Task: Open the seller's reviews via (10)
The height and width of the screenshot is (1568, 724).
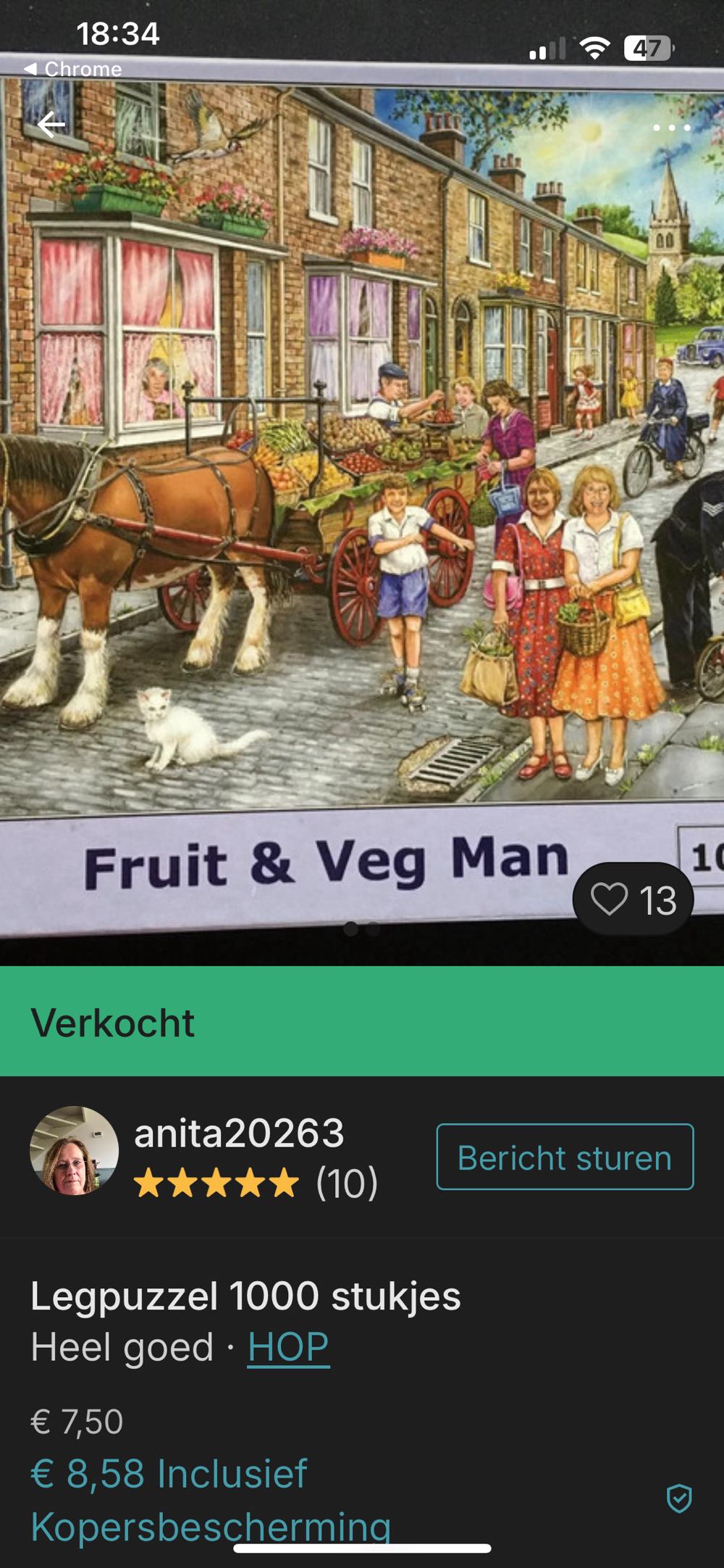Action: 349,1178
